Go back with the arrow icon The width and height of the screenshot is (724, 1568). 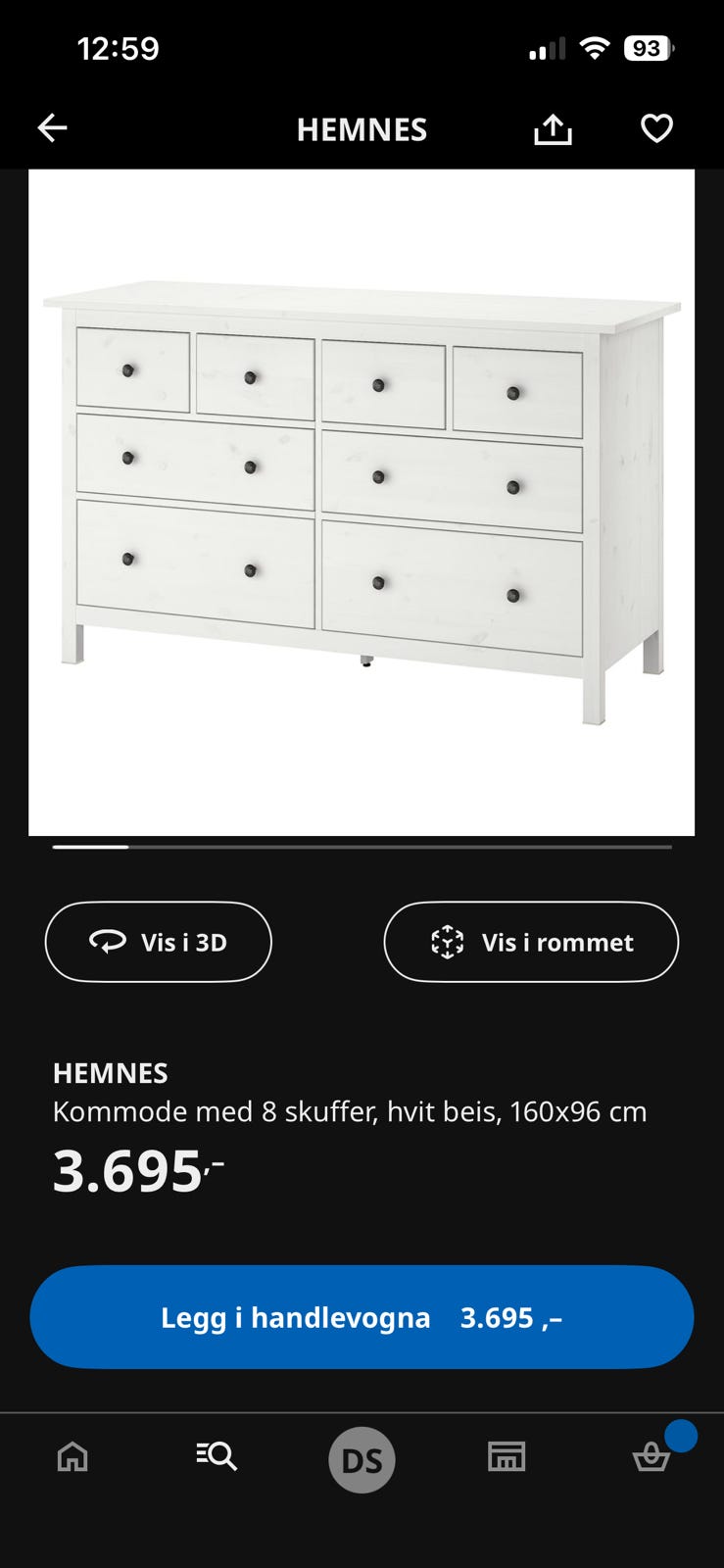click(52, 127)
